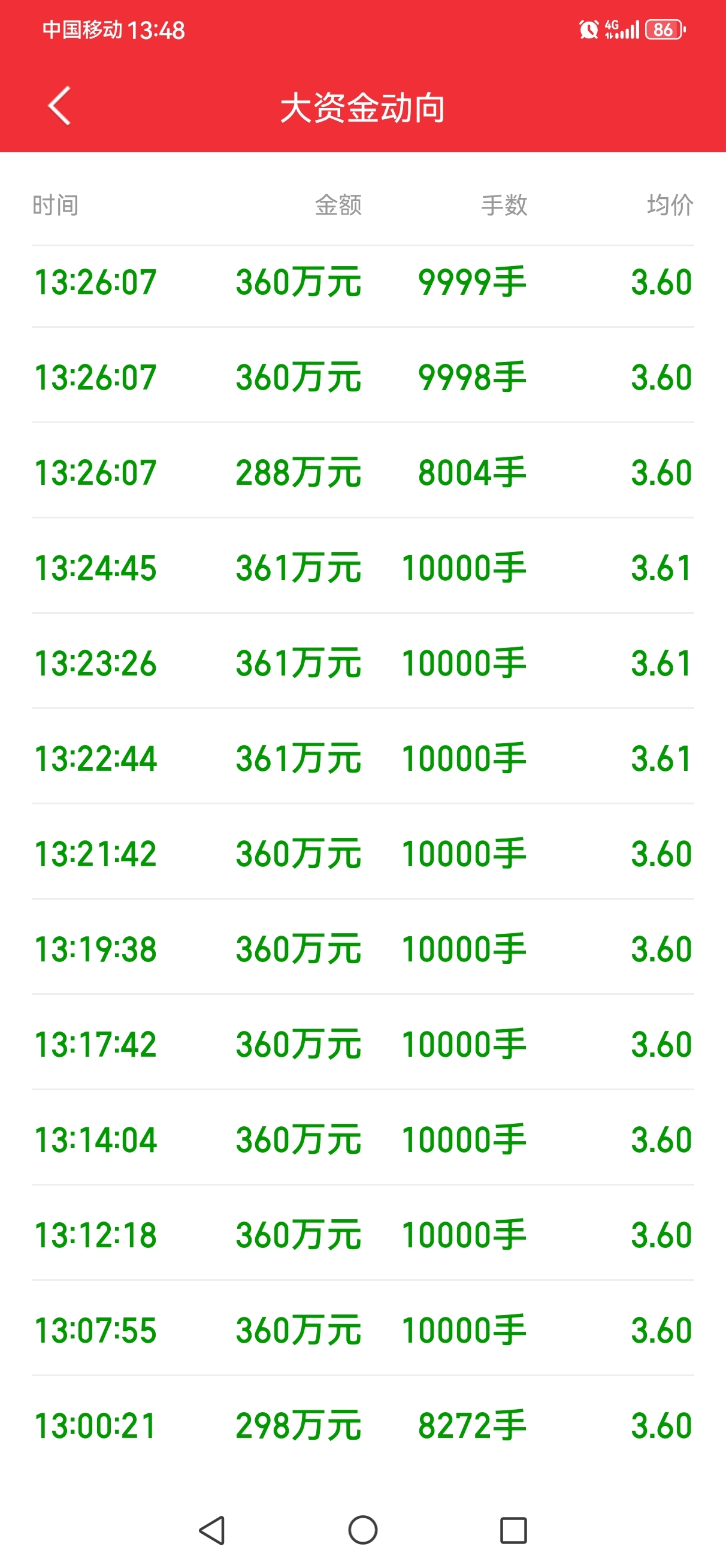This screenshot has width=726, height=1568.
Task: Go to the home screen
Action: tap(362, 1530)
